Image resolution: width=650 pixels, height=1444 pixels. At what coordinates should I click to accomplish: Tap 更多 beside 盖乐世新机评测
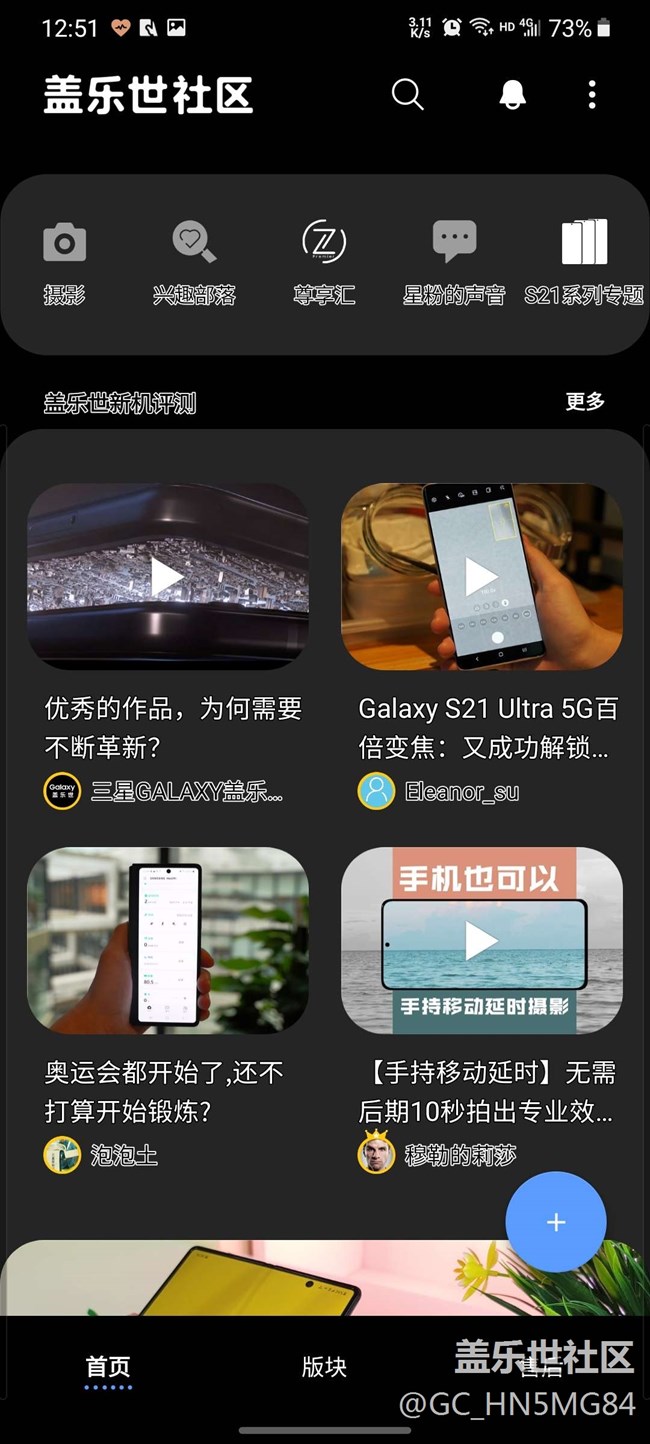coord(585,402)
